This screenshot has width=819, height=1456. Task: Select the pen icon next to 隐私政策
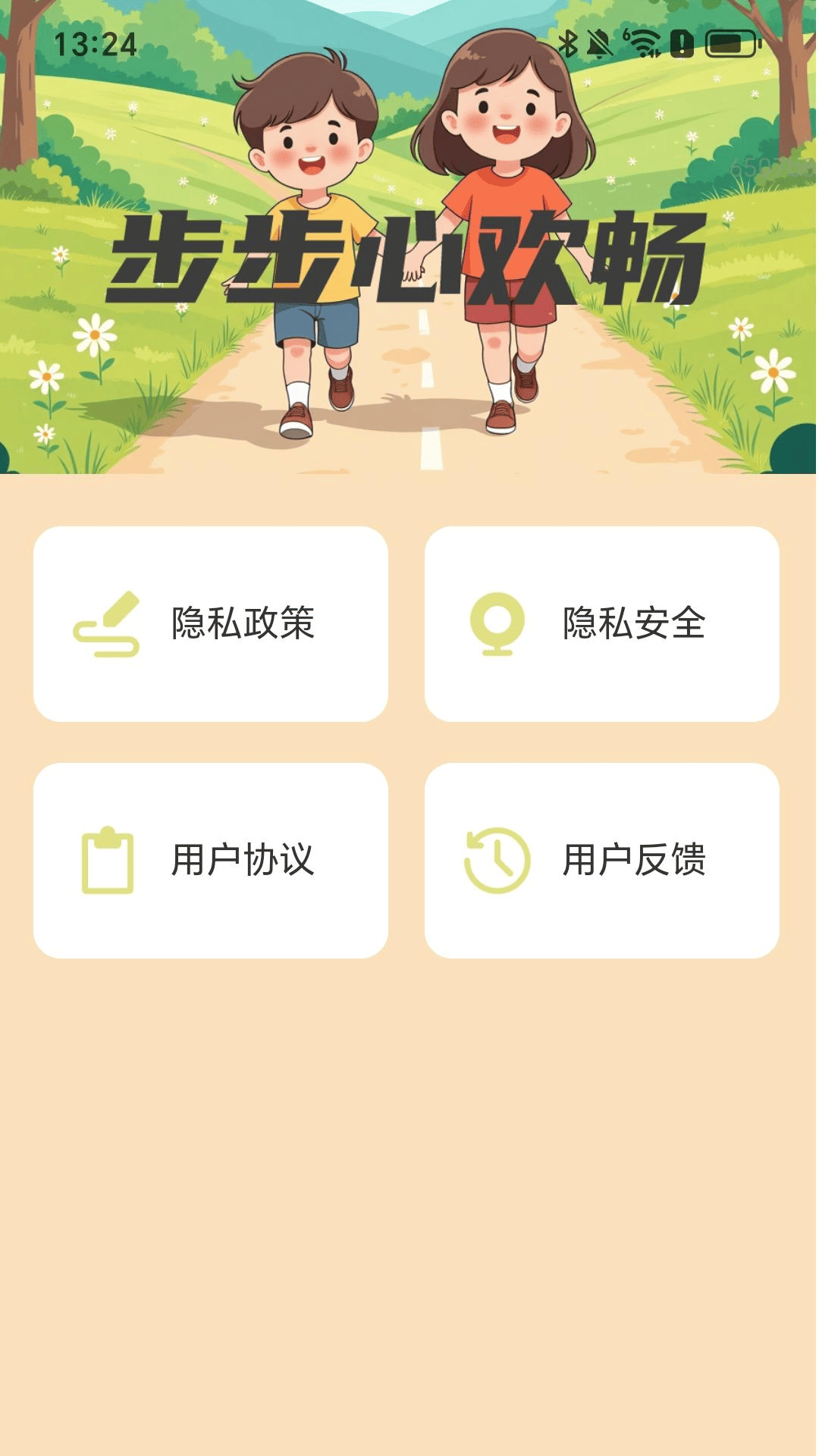(107, 626)
